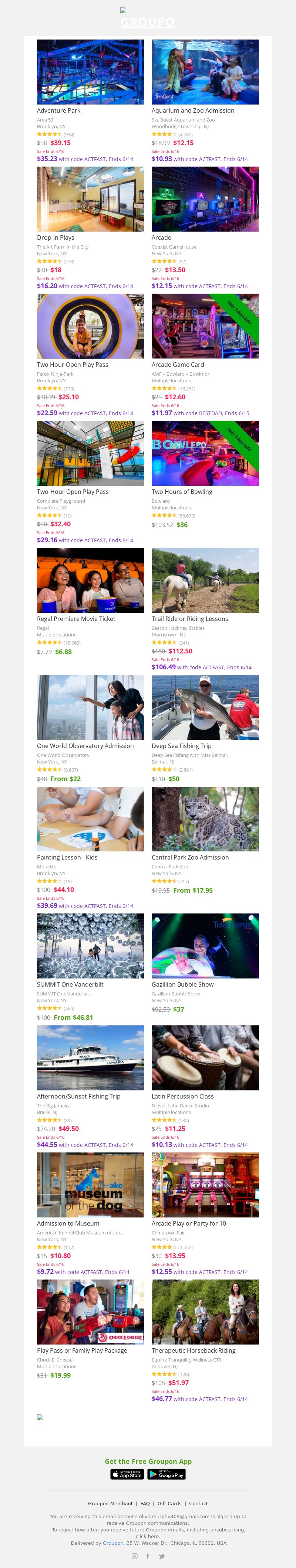Viewport: 296px width, 1568px height.
Task: Select the Two Hours of Bowling deal
Action: [205, 453]
